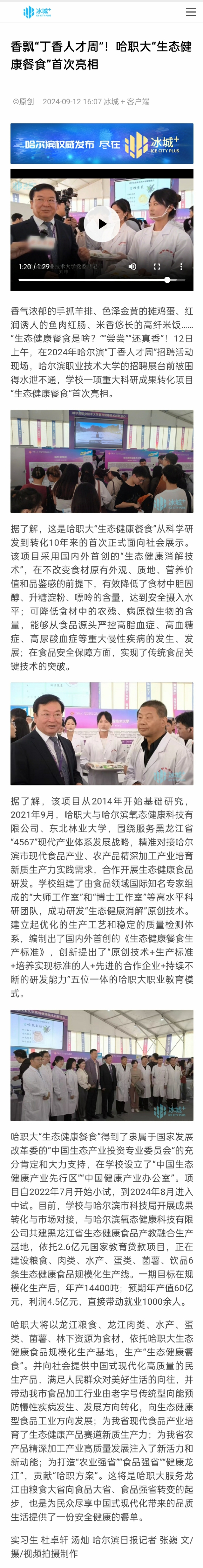View the group photo on stage

102,1065
